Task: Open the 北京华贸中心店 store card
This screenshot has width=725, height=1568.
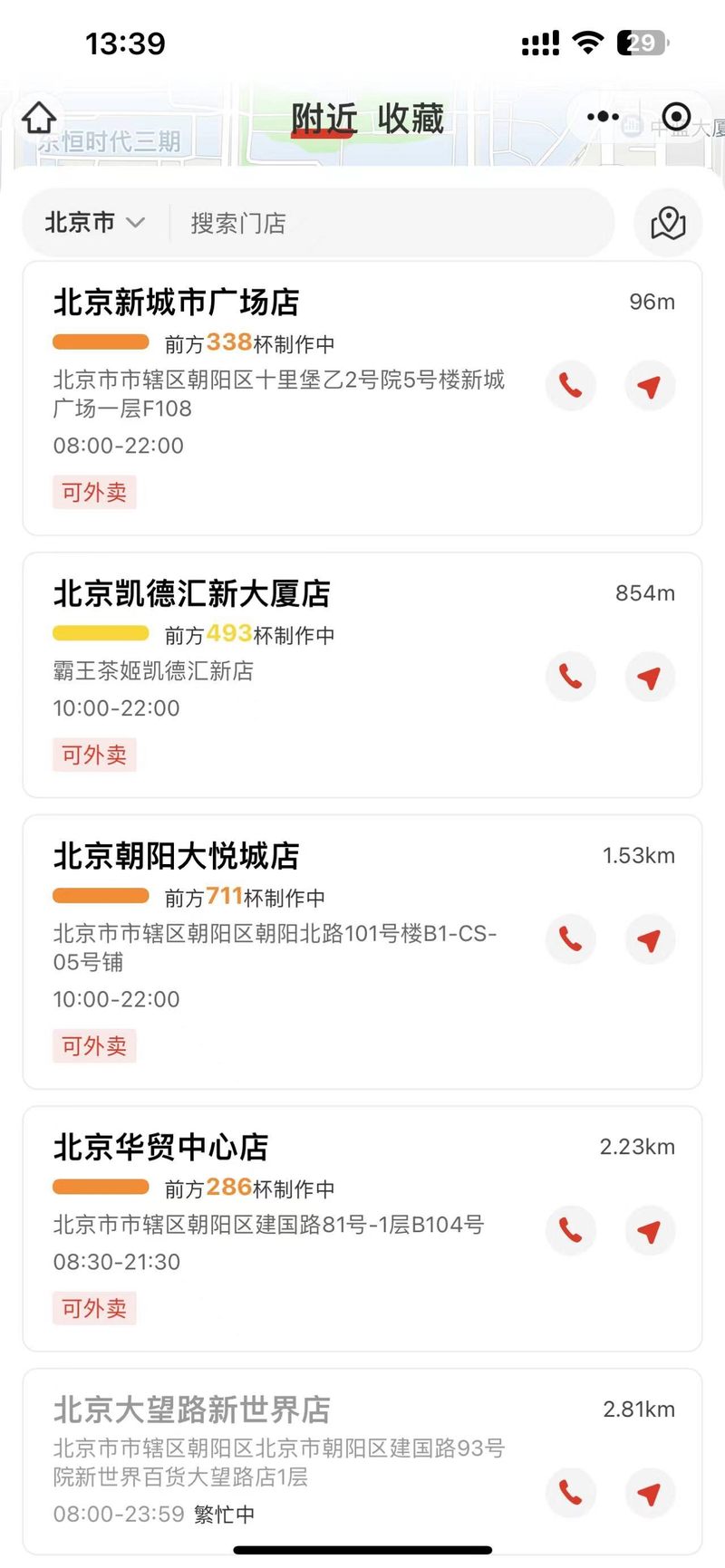Action: click(x=362, y=1229)
